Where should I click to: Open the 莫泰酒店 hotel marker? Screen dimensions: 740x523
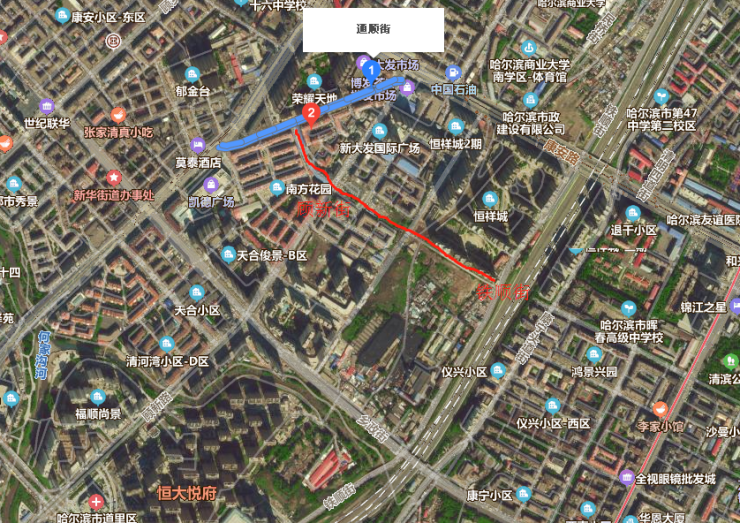click(x=197, y=145)
